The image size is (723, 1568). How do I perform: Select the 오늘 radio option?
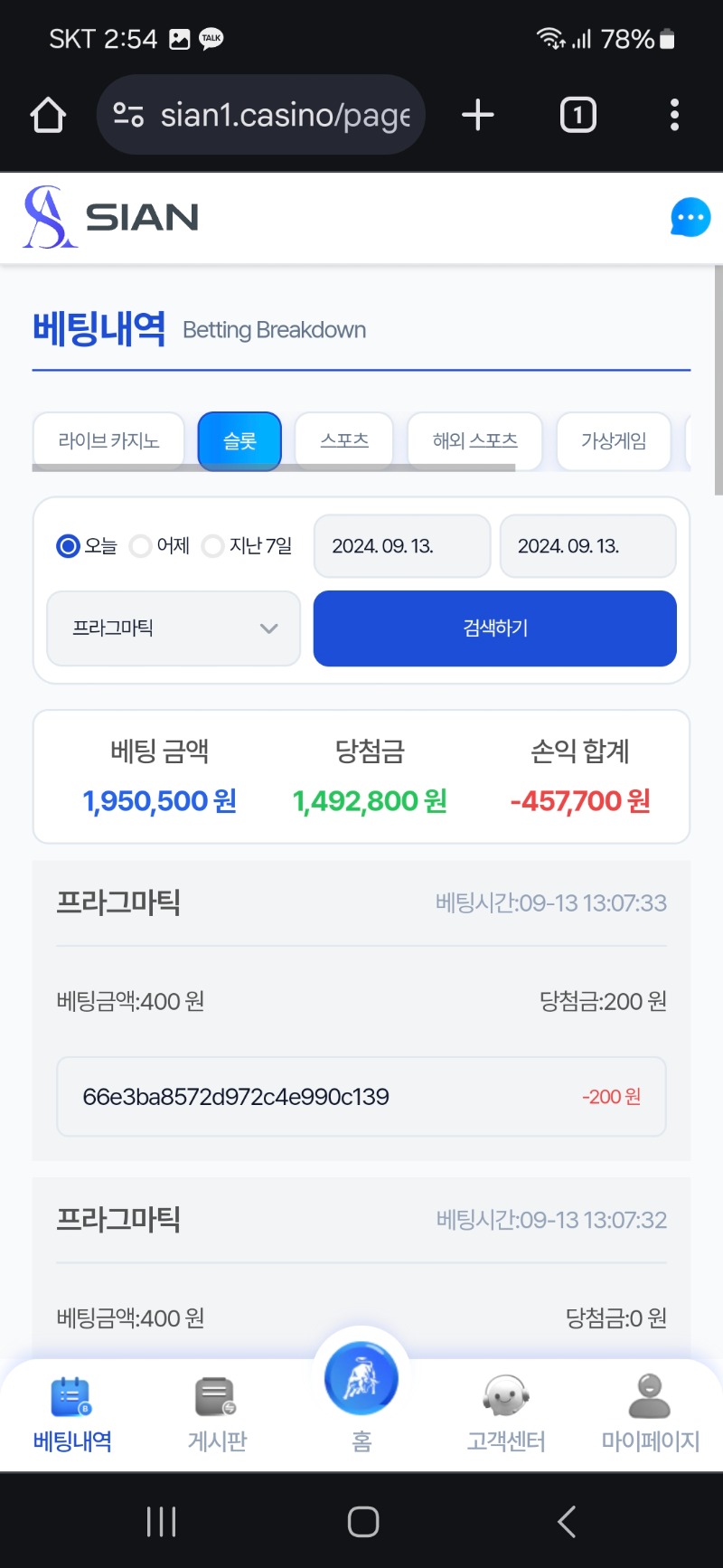(x=87, y=546)
